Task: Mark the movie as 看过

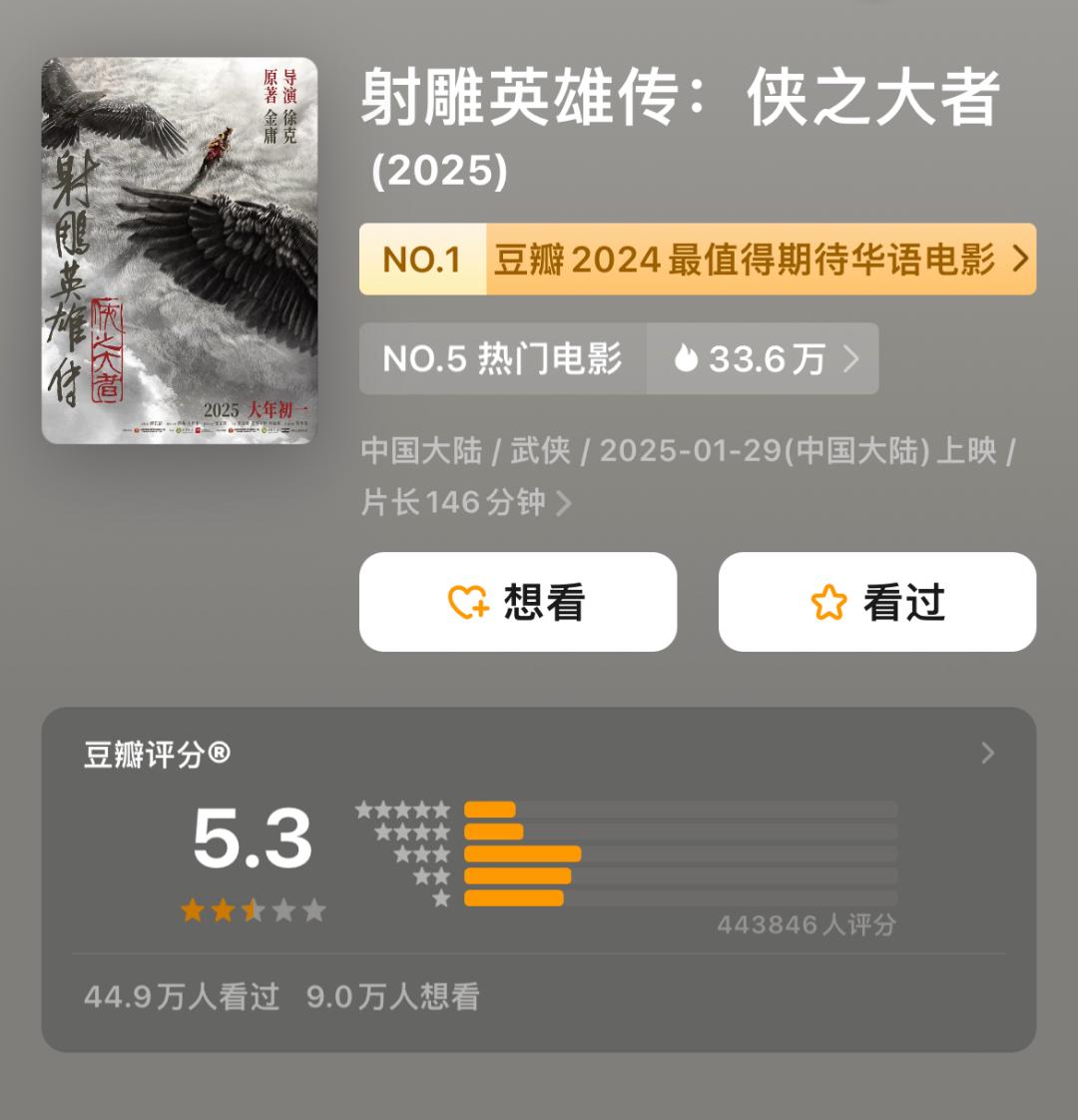Action: (x=876, y=602)
